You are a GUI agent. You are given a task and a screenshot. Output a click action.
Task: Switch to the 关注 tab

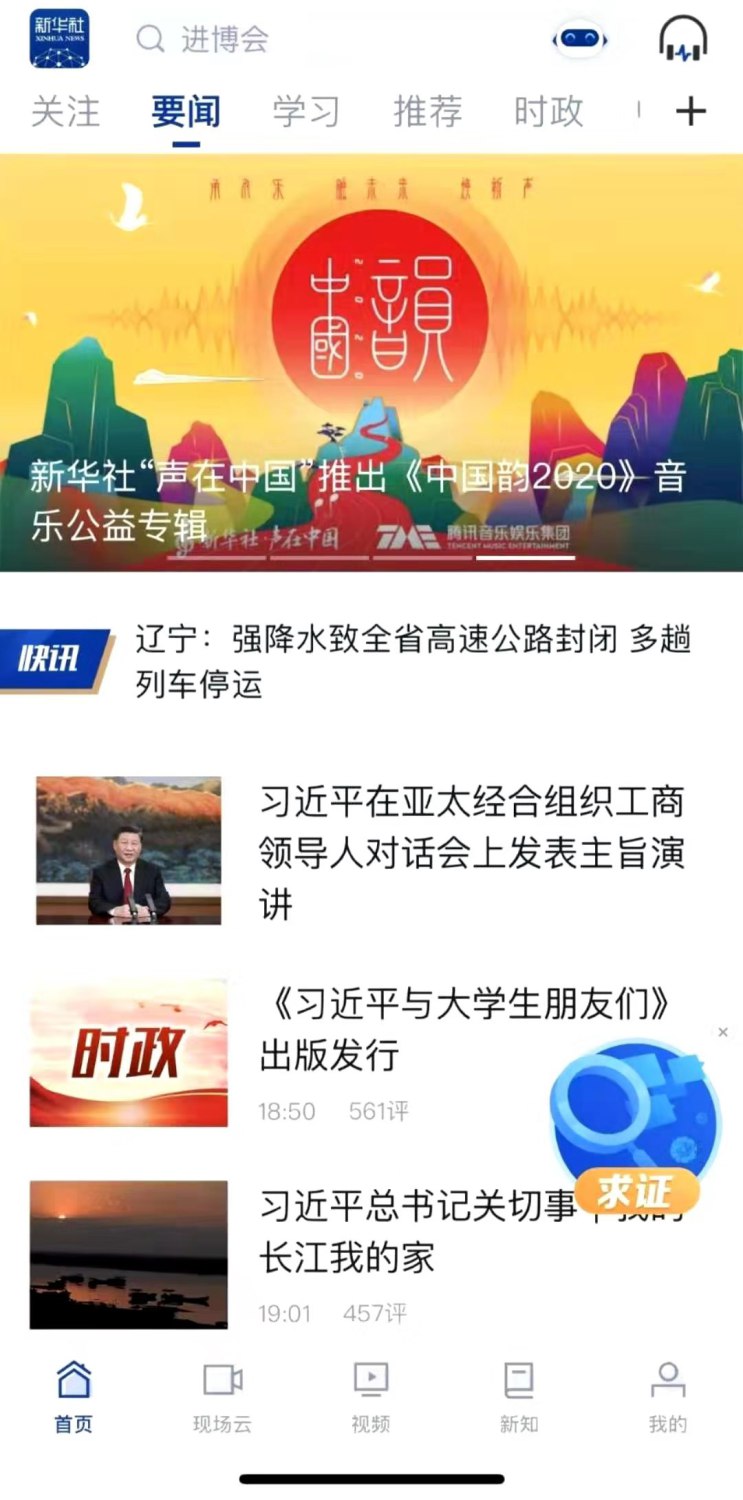pyautogui.click(x=66, y=112)
